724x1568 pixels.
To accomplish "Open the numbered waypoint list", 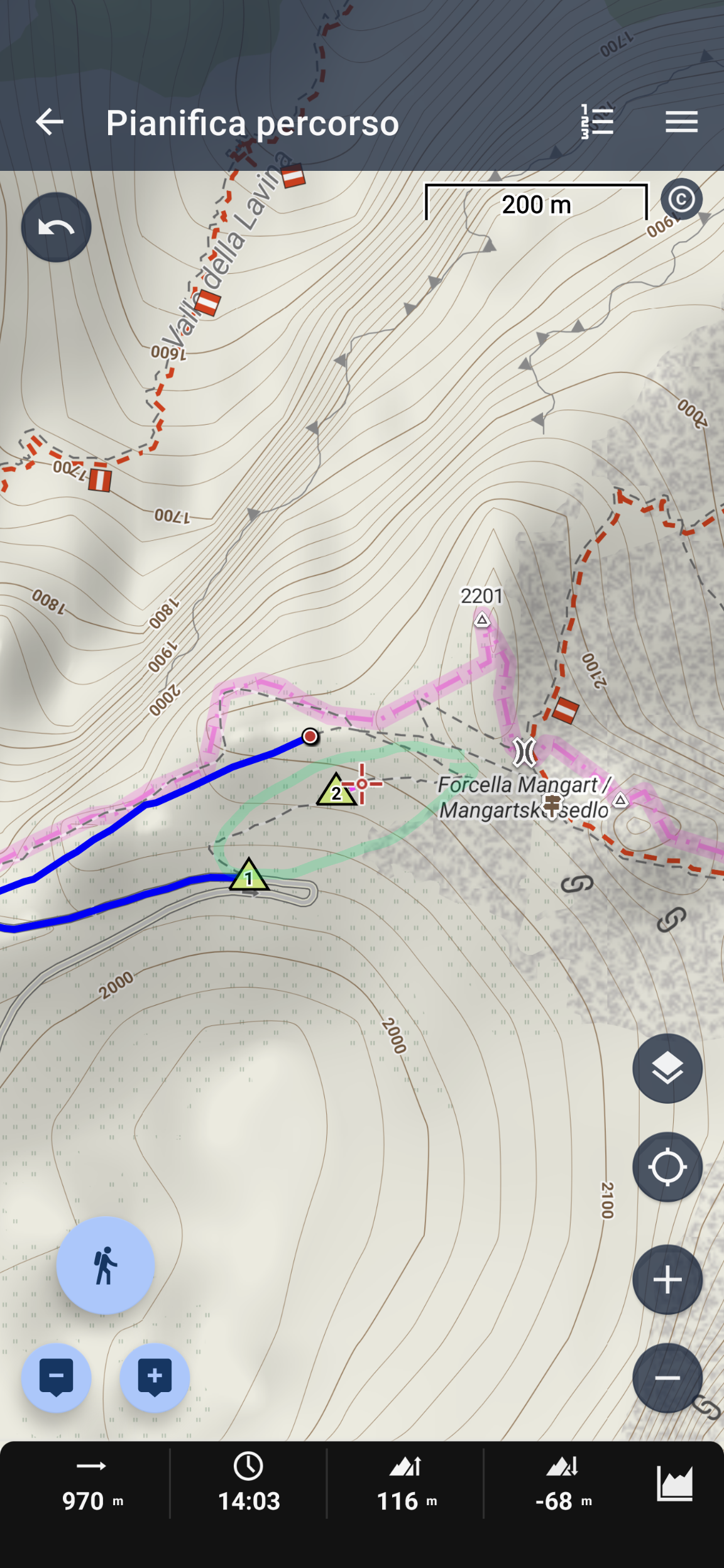I will coord(596,122).
